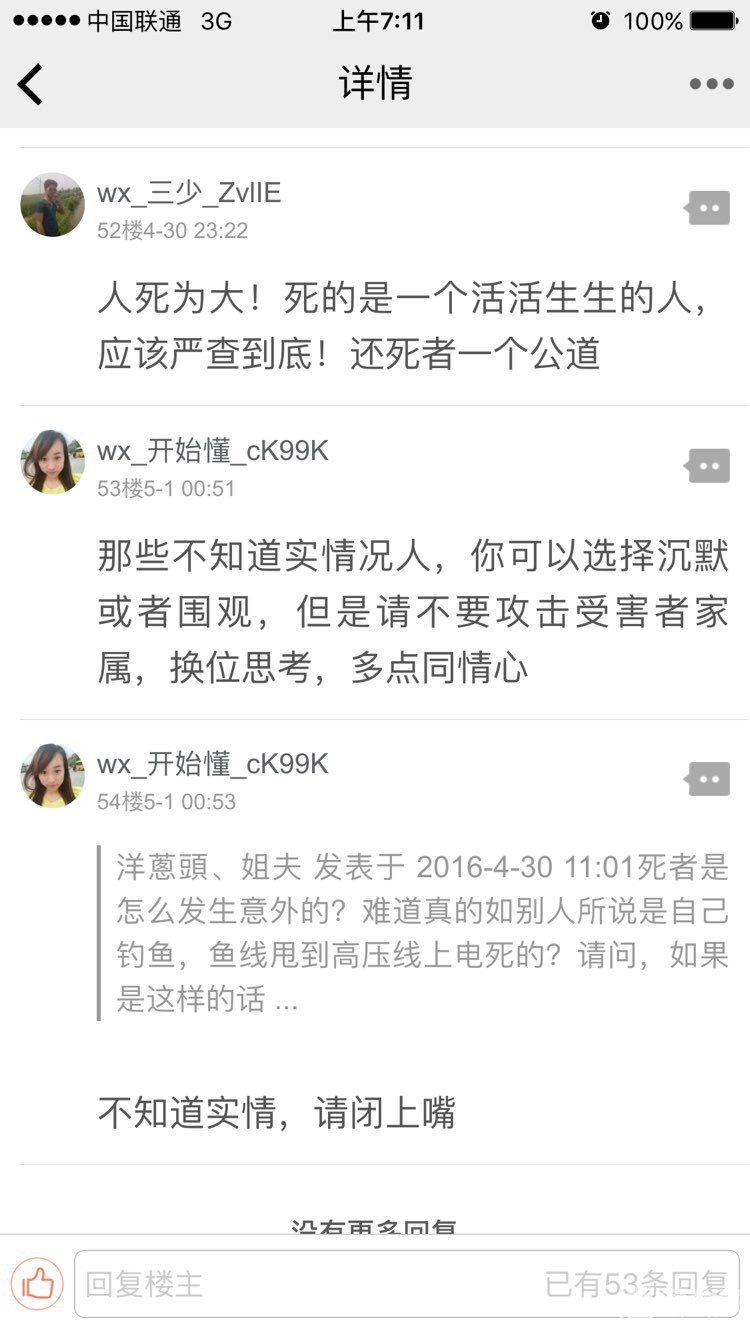Tap the 回复楼主 reply input box
This screenshot has width=750, height=1334.
[x=300, y=1284]
